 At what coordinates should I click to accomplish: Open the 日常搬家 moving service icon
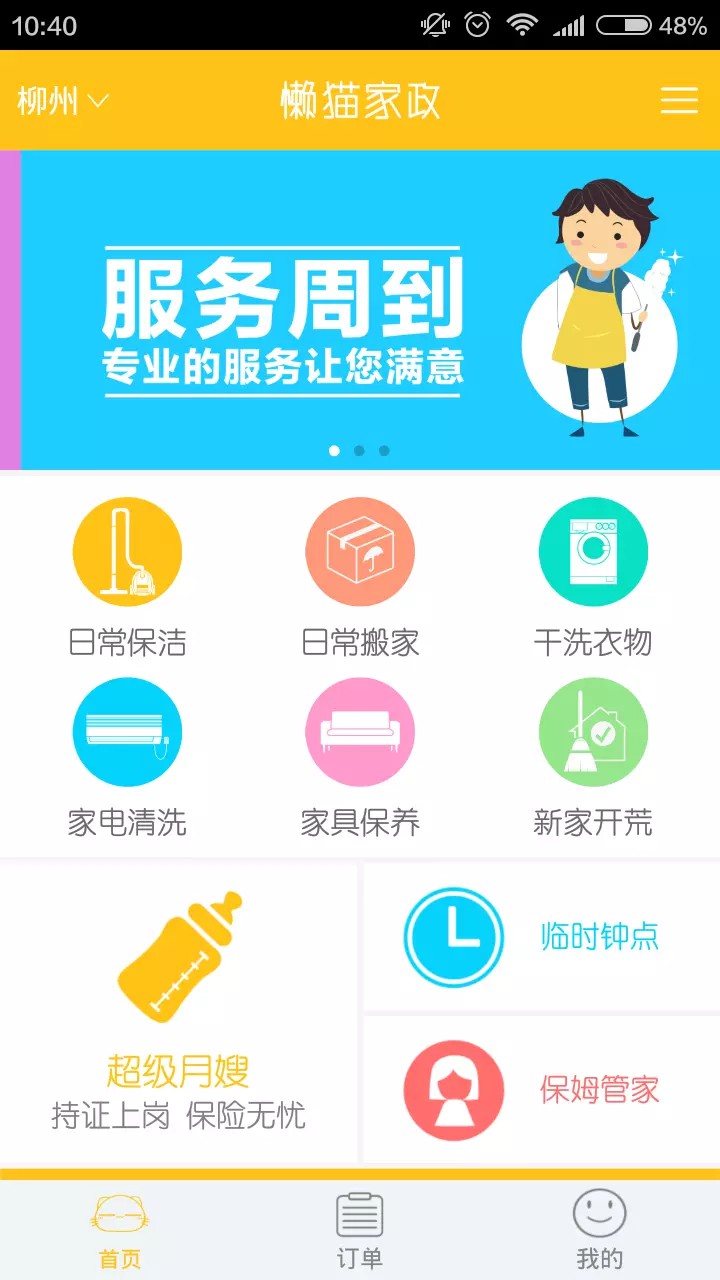(x=359, y=550)
